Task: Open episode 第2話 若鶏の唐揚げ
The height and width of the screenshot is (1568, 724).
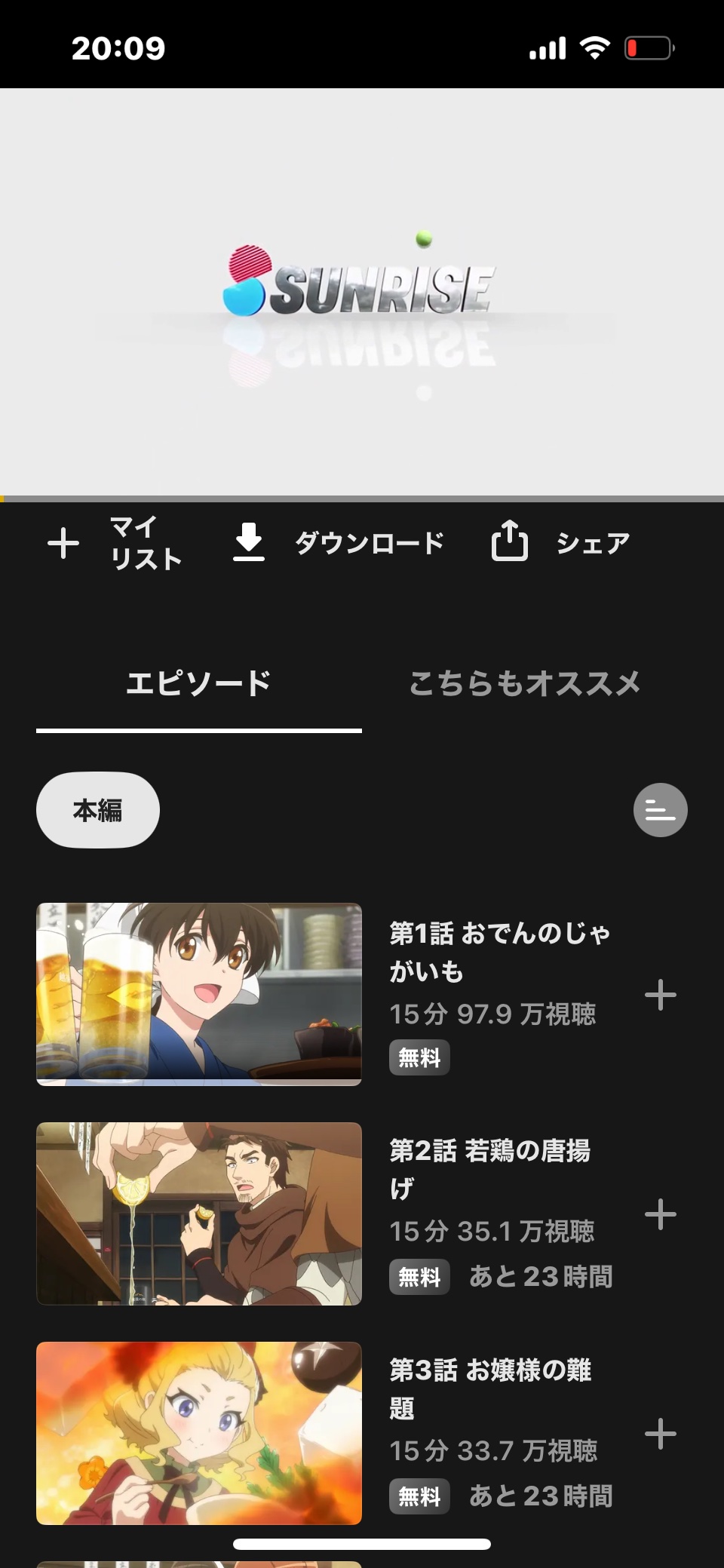Action: 199,1214
